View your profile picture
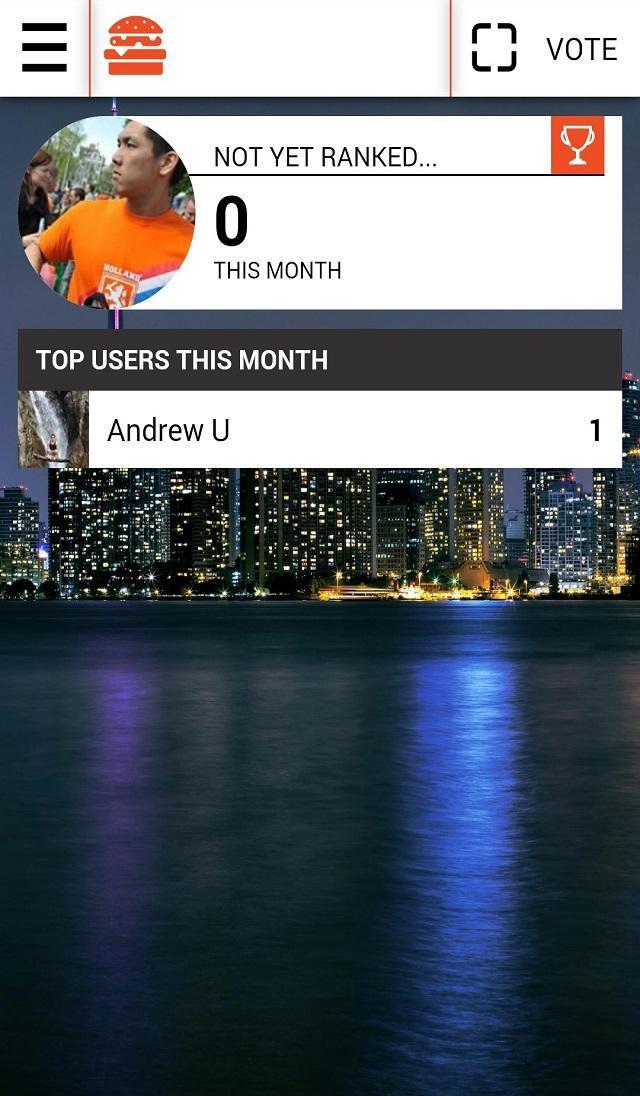The width and height of the screenshot is (640, 1096). click(x=107, y=213)
